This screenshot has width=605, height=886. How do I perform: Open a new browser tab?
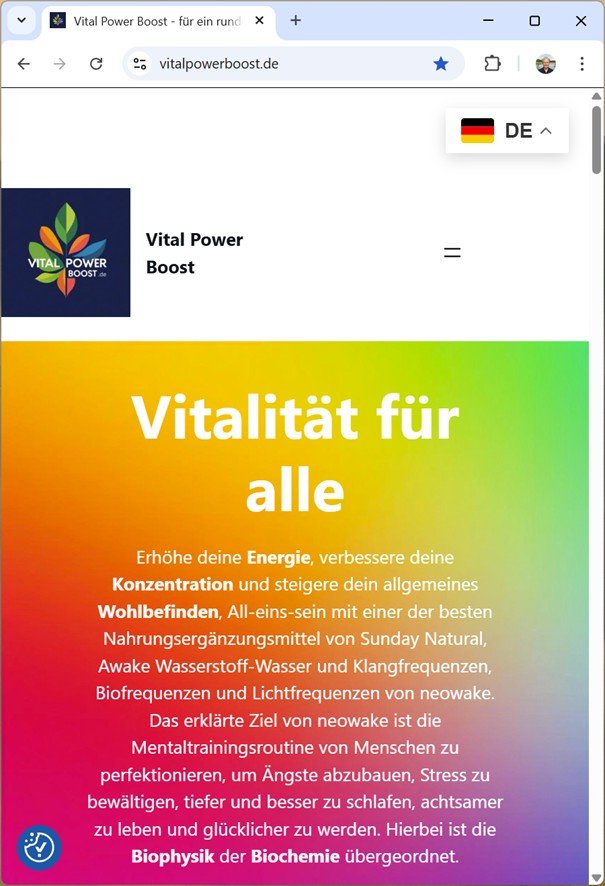(x=295, y=20)
